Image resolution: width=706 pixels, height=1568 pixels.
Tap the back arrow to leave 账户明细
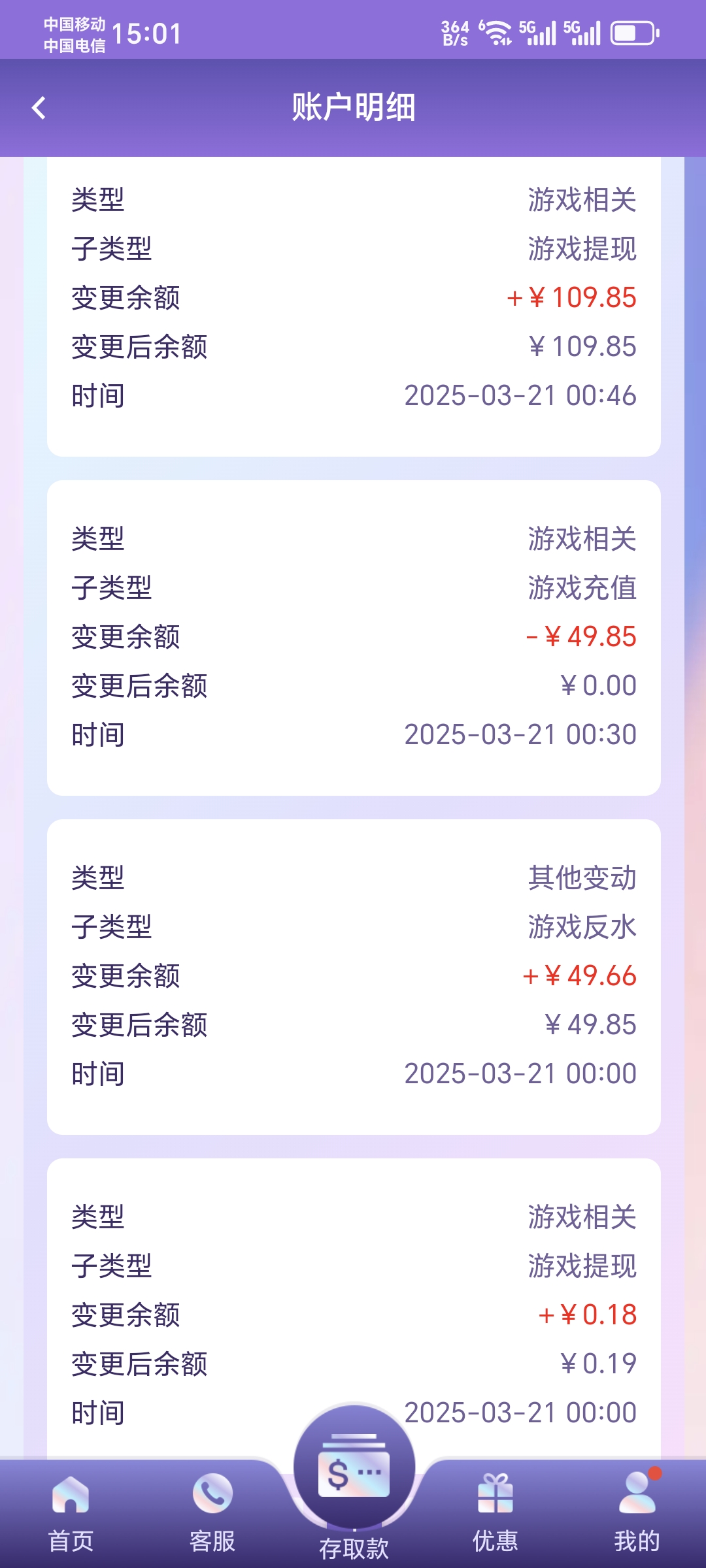pos(39,106)
